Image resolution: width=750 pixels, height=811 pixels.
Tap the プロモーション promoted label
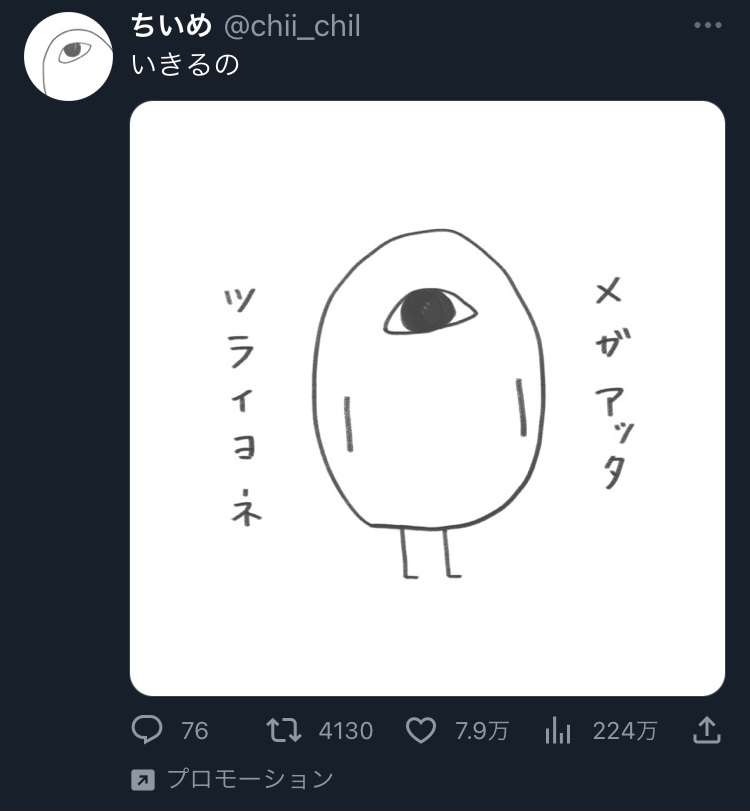pyautogui.click(x=232, y=778)
